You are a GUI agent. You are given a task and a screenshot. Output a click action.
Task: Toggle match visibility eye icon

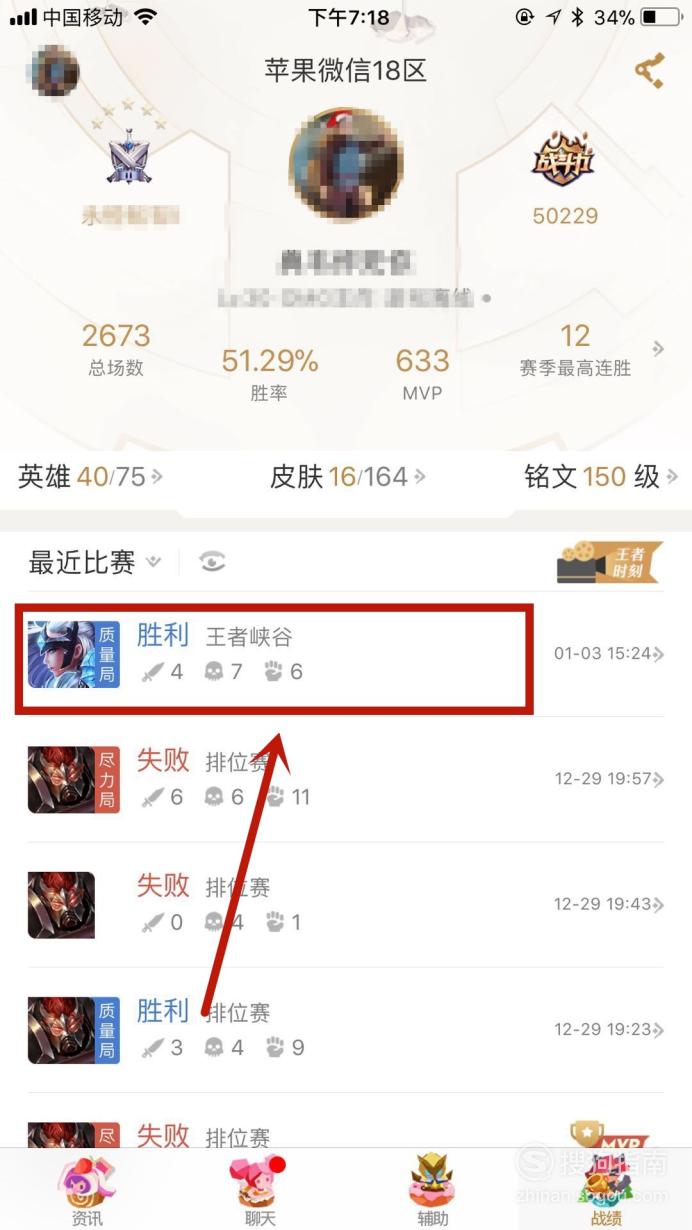pyautogui.click(x=212, y=562)
